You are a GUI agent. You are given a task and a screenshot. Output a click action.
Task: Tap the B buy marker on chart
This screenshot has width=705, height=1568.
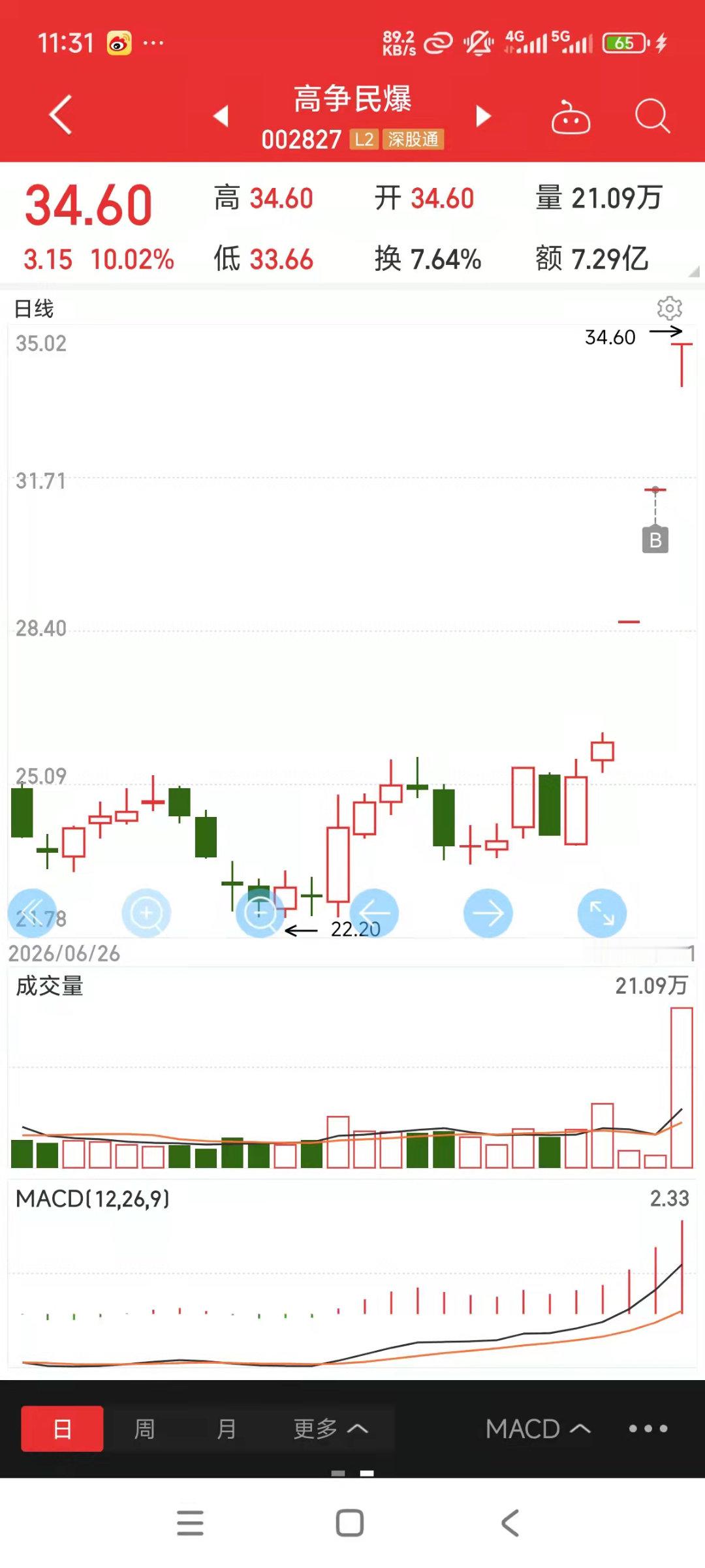pos(655,539)
